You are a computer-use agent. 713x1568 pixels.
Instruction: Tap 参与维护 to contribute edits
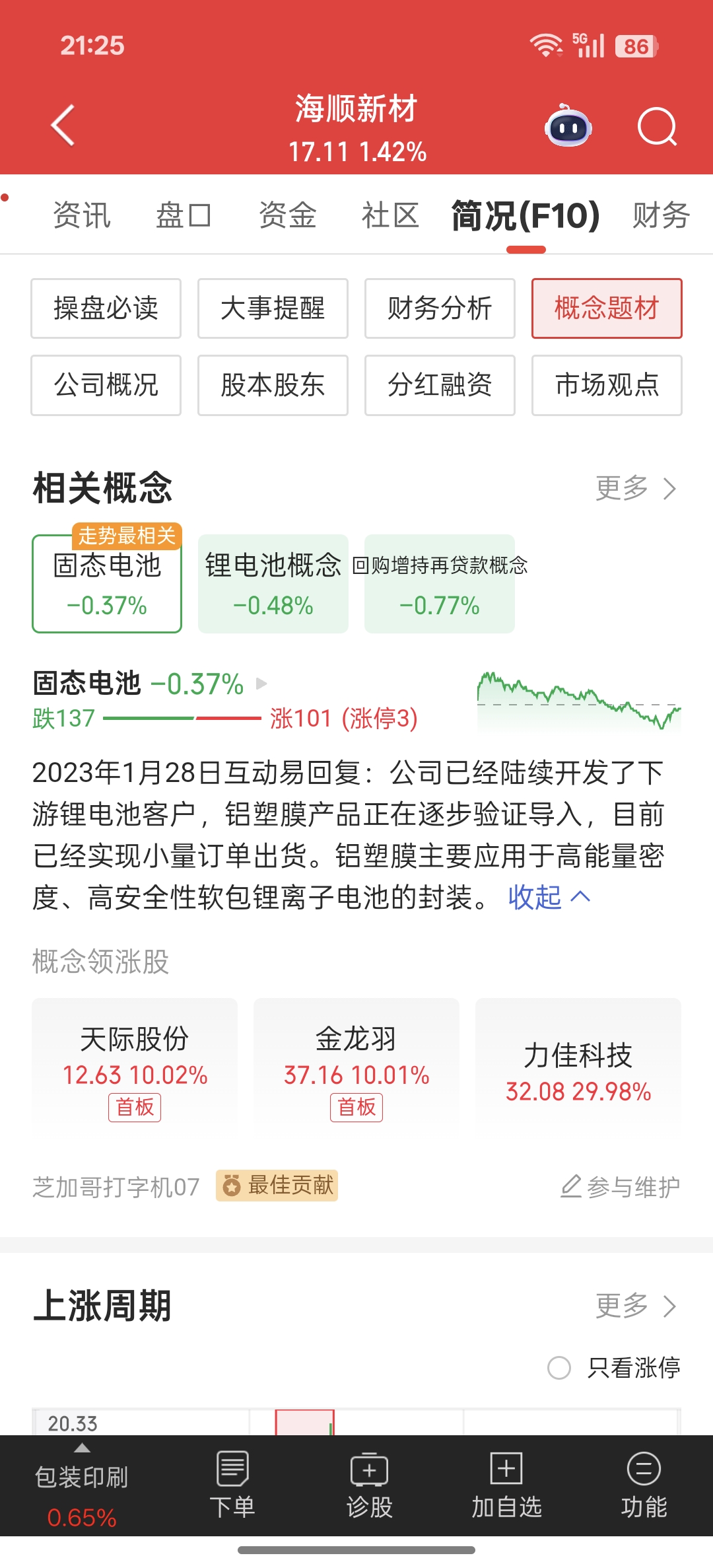pos(621,1187)
